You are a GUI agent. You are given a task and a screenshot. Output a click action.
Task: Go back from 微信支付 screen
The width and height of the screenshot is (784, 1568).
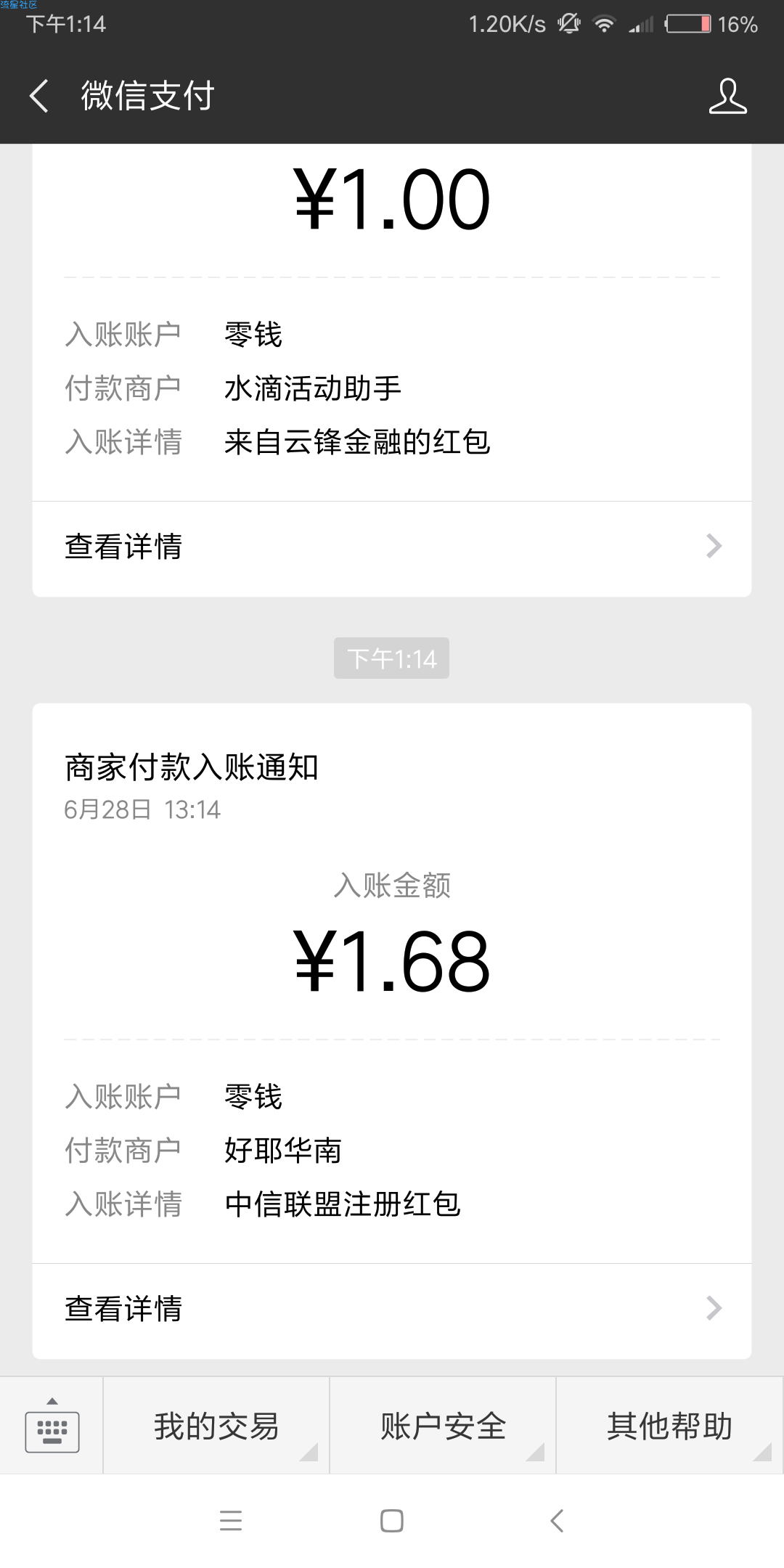tap(39, 96)
